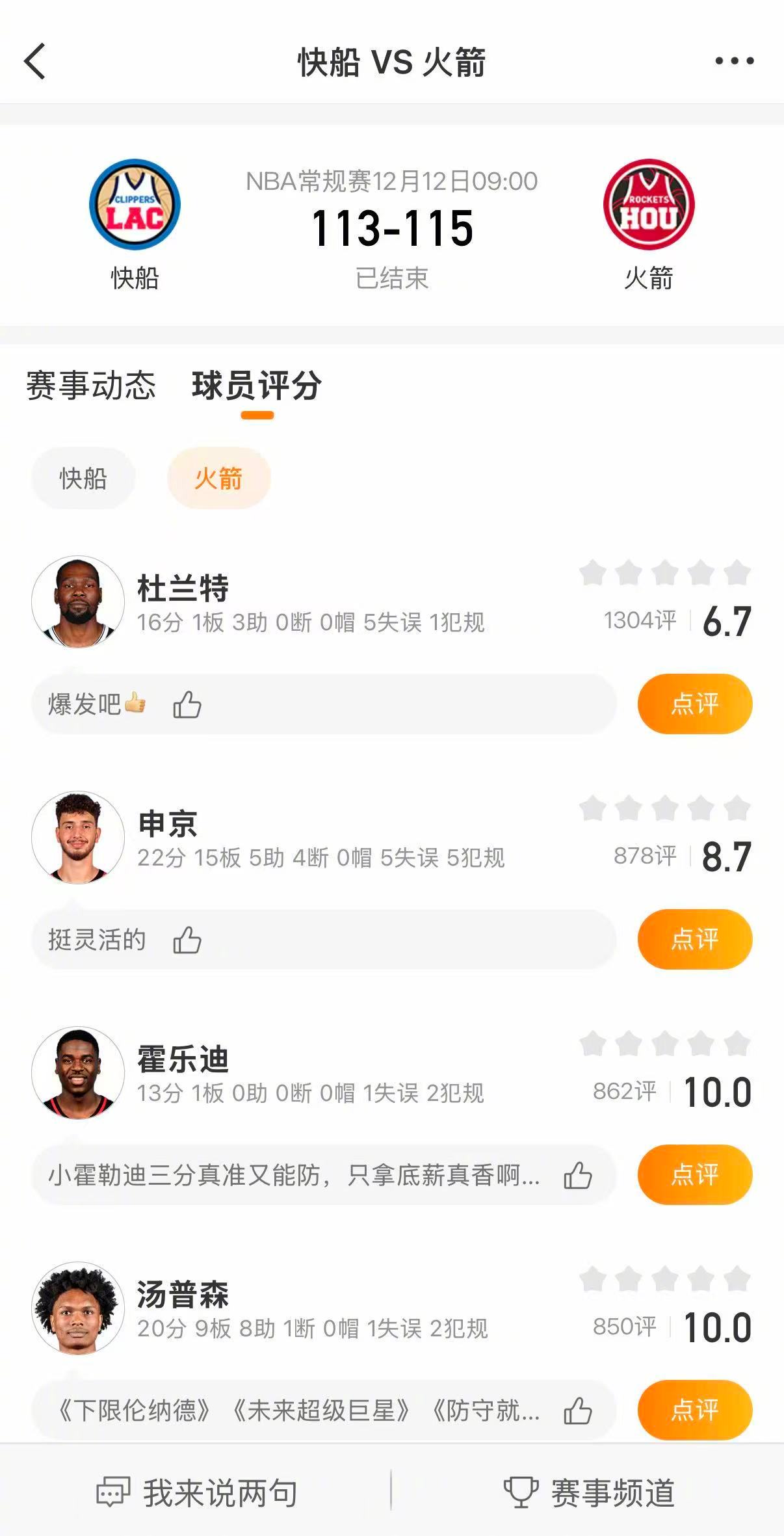Click the Rockets HOU team logo
This screenshot has width=784, height=1536.
click(649, 205)
